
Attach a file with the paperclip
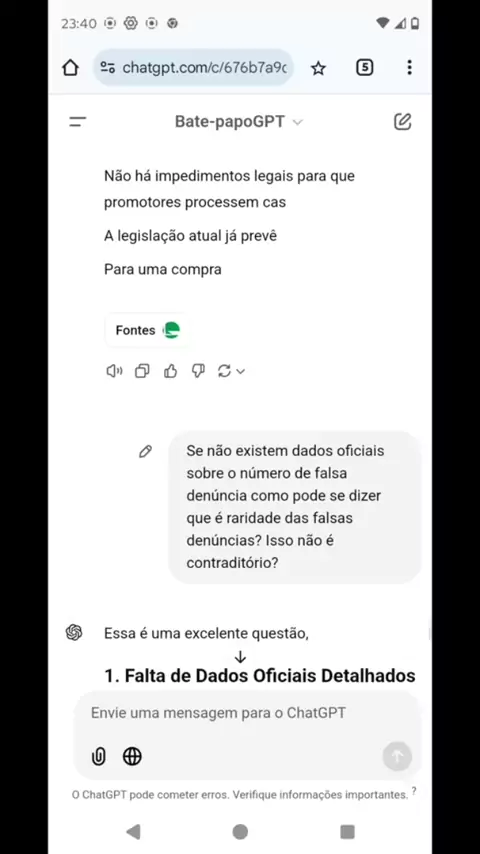pyautogui.click(x=99, y=757)
